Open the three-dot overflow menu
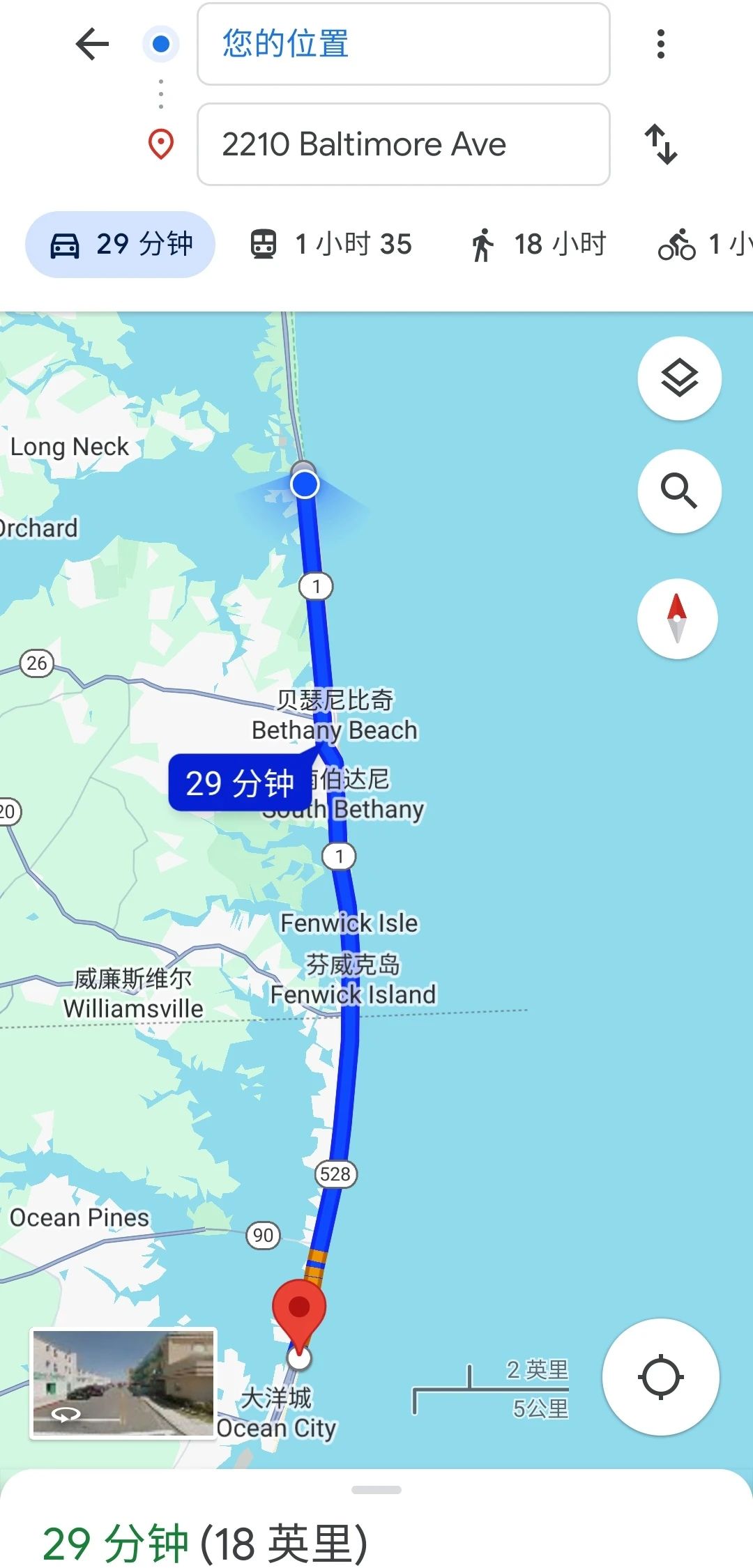This screenshot has height=1568, width=753. 660,45
